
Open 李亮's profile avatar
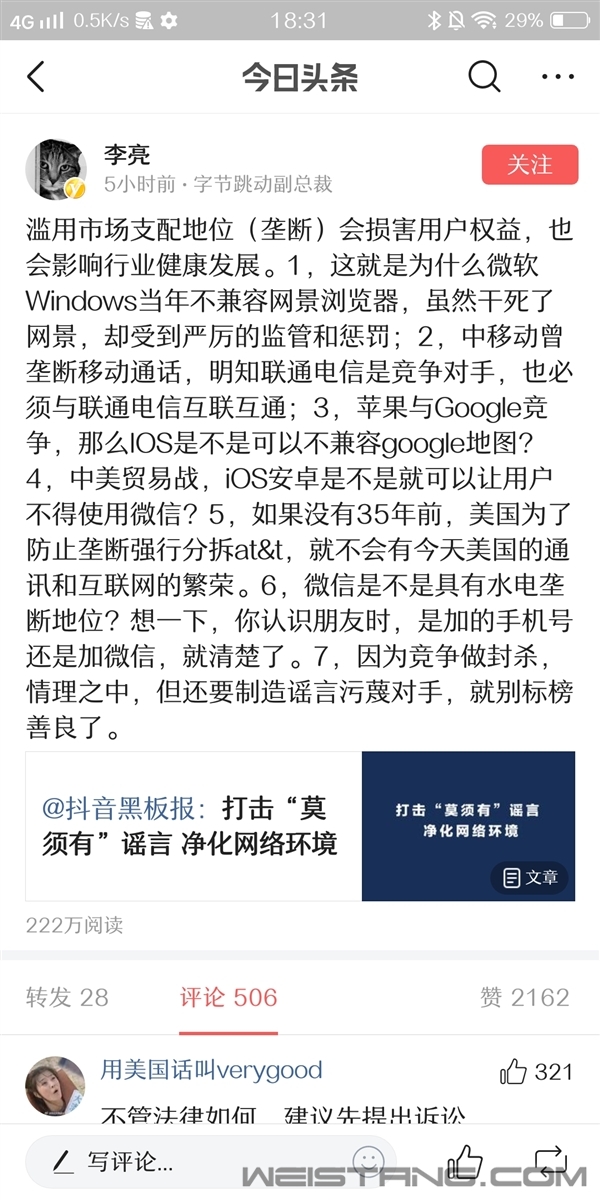(56, 169)
